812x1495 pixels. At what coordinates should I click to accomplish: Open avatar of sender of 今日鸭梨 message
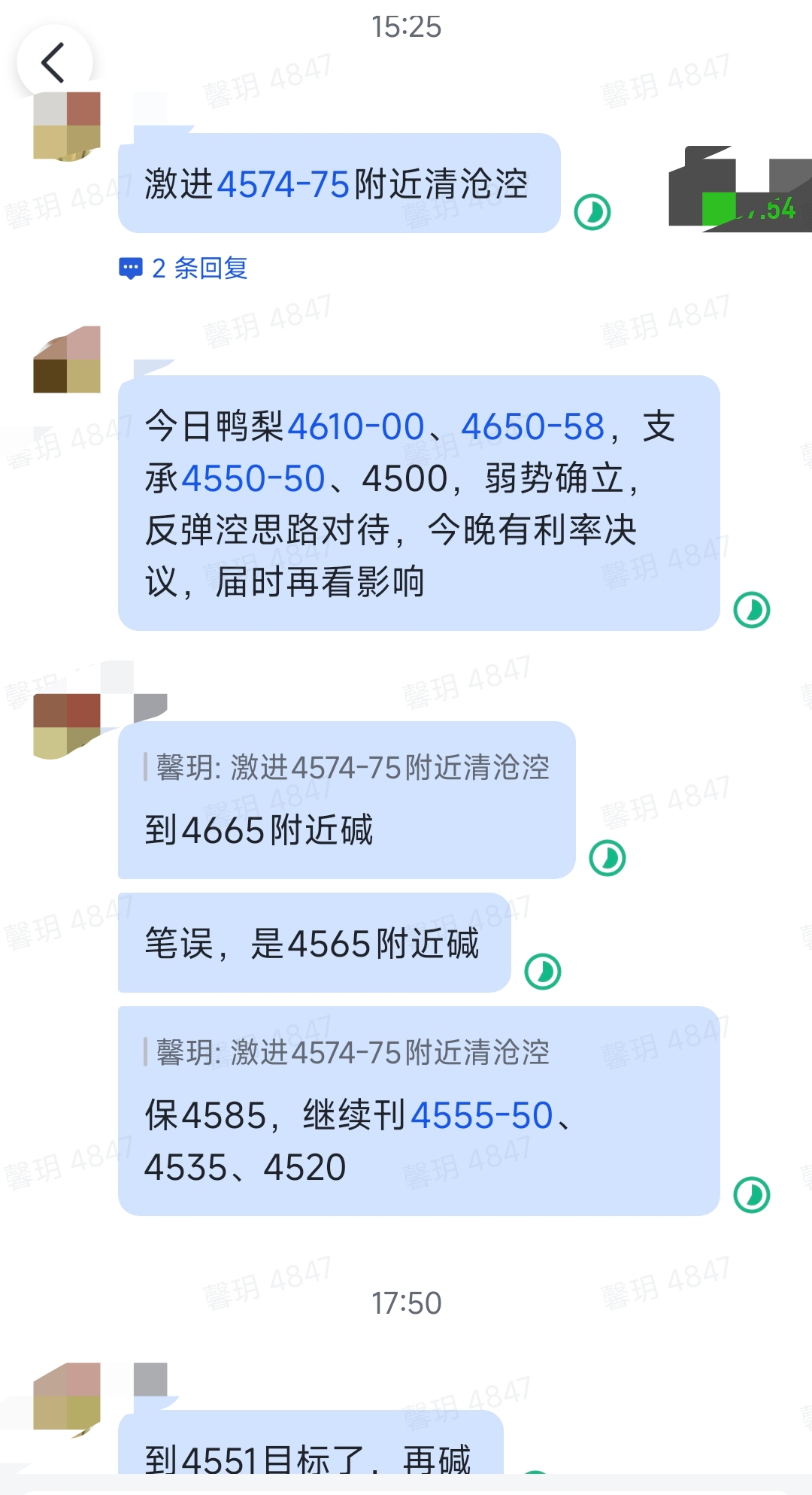pyautogui.click(x=67, y=359)
